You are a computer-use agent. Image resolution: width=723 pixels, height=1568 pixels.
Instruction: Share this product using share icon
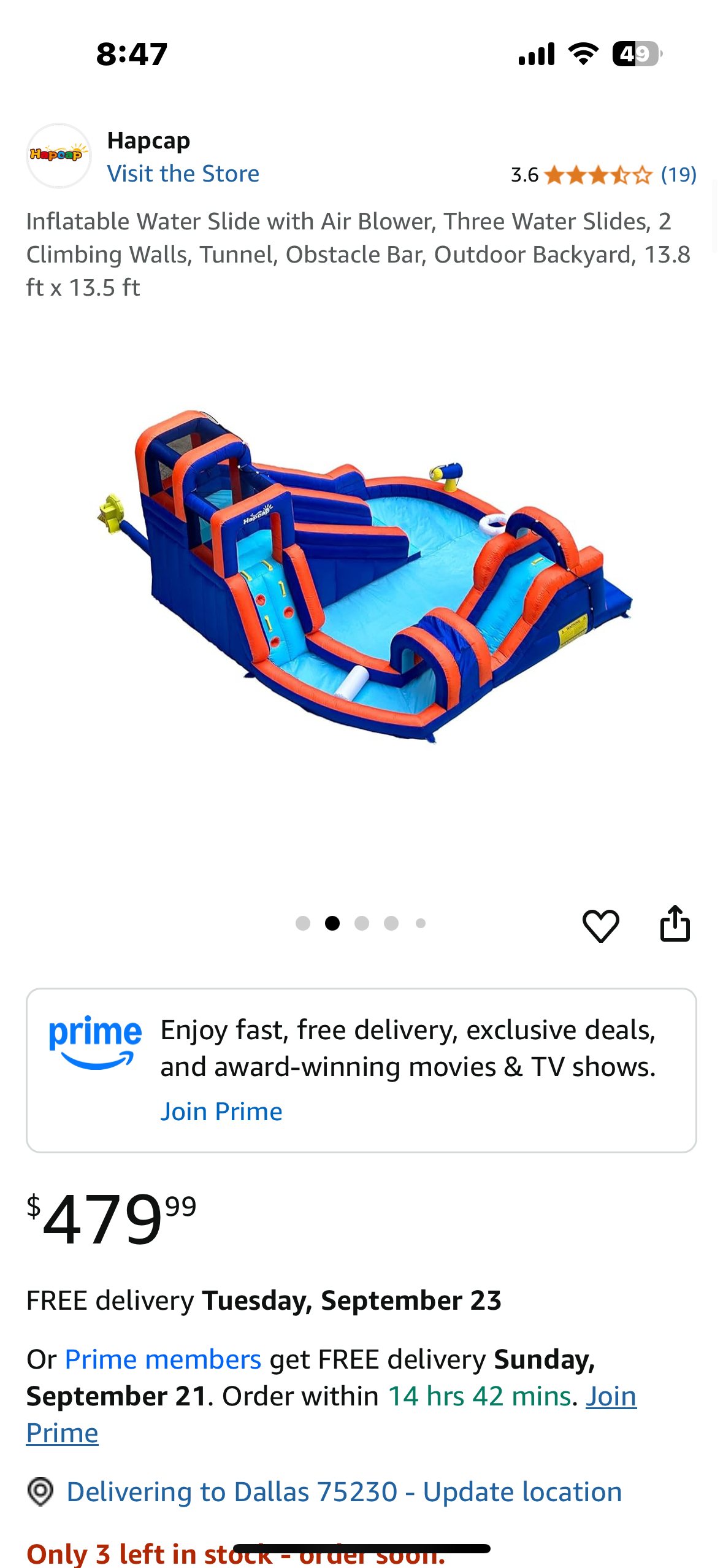point(676,923)
